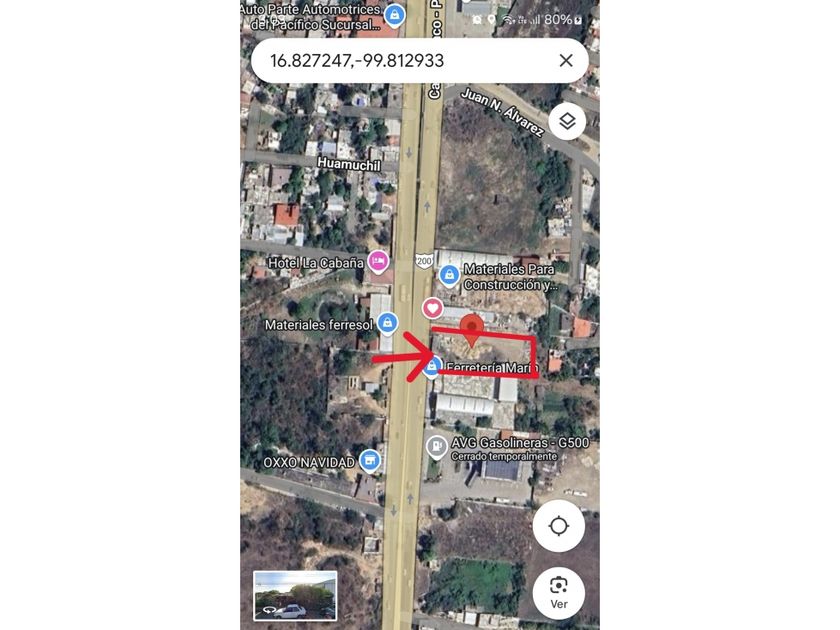
Task: Tap the coordinates search field
Action: coord(400,61)
